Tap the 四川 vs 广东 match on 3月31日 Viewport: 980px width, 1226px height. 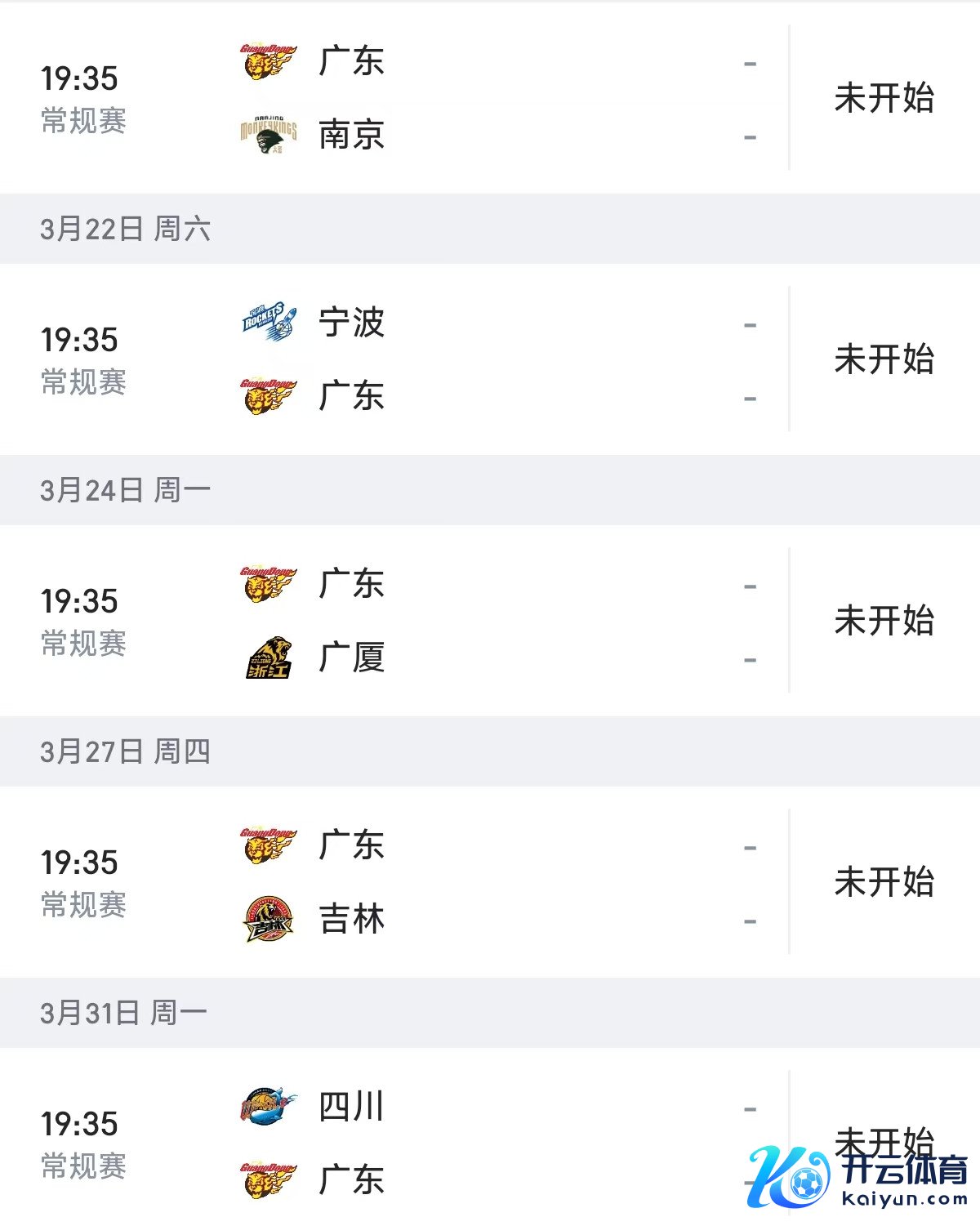[490, 1142]
